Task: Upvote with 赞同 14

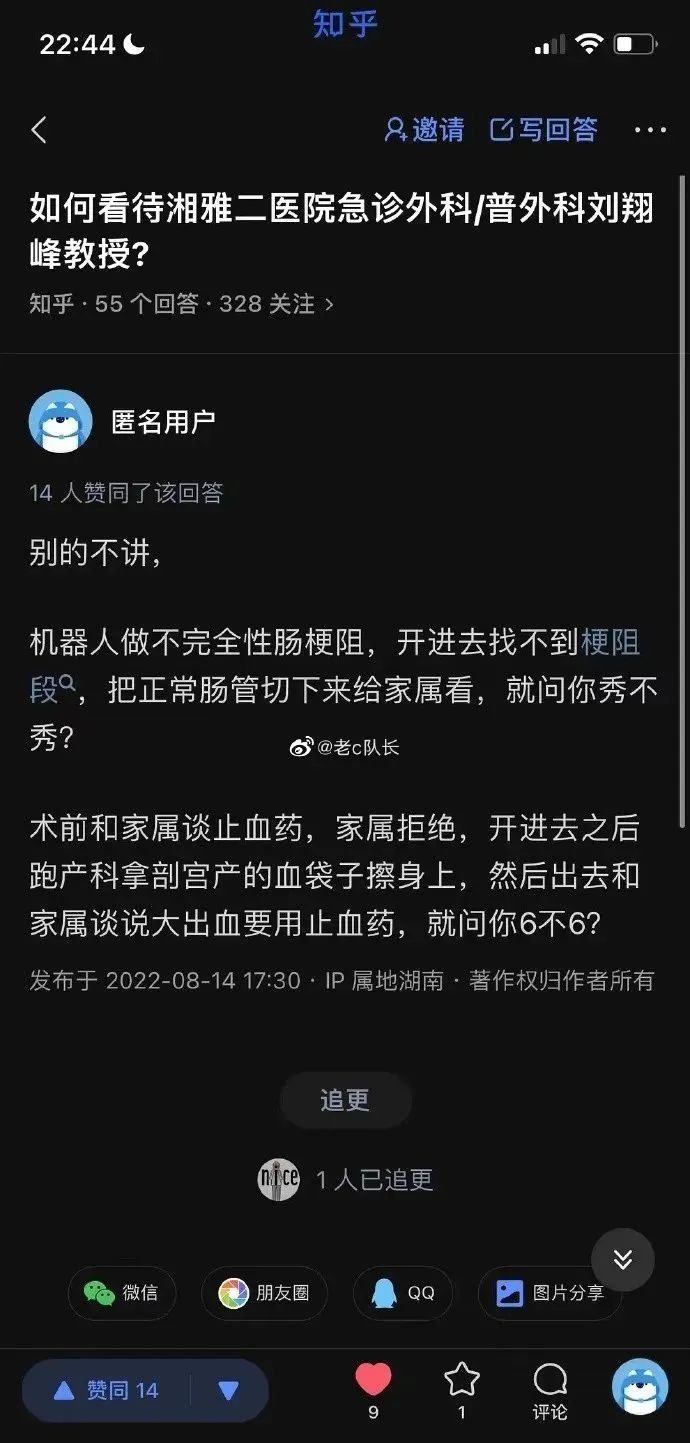Action: [x=107, y=1390]
